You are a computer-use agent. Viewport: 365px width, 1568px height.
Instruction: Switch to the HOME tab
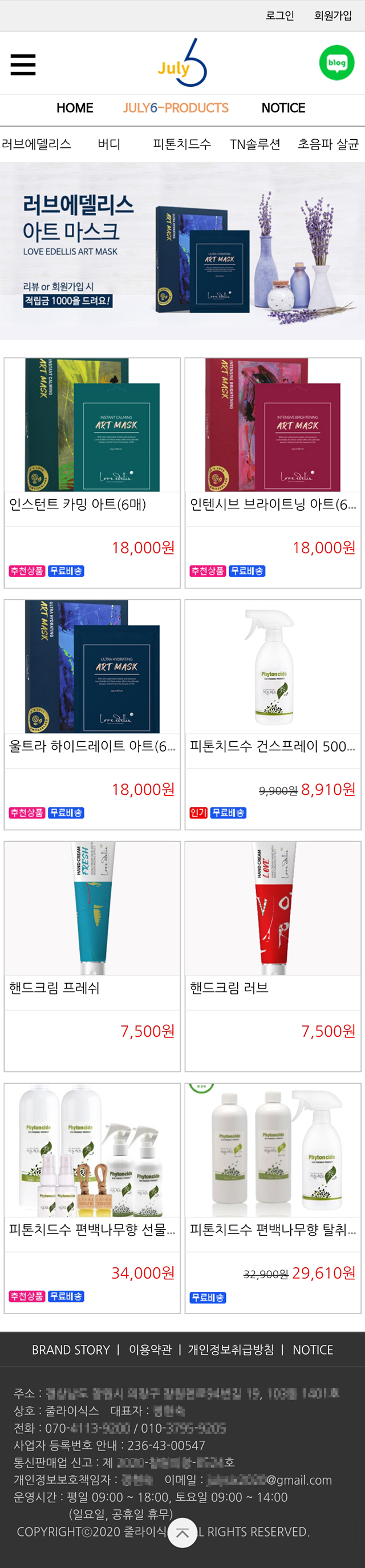click(74, 108)
